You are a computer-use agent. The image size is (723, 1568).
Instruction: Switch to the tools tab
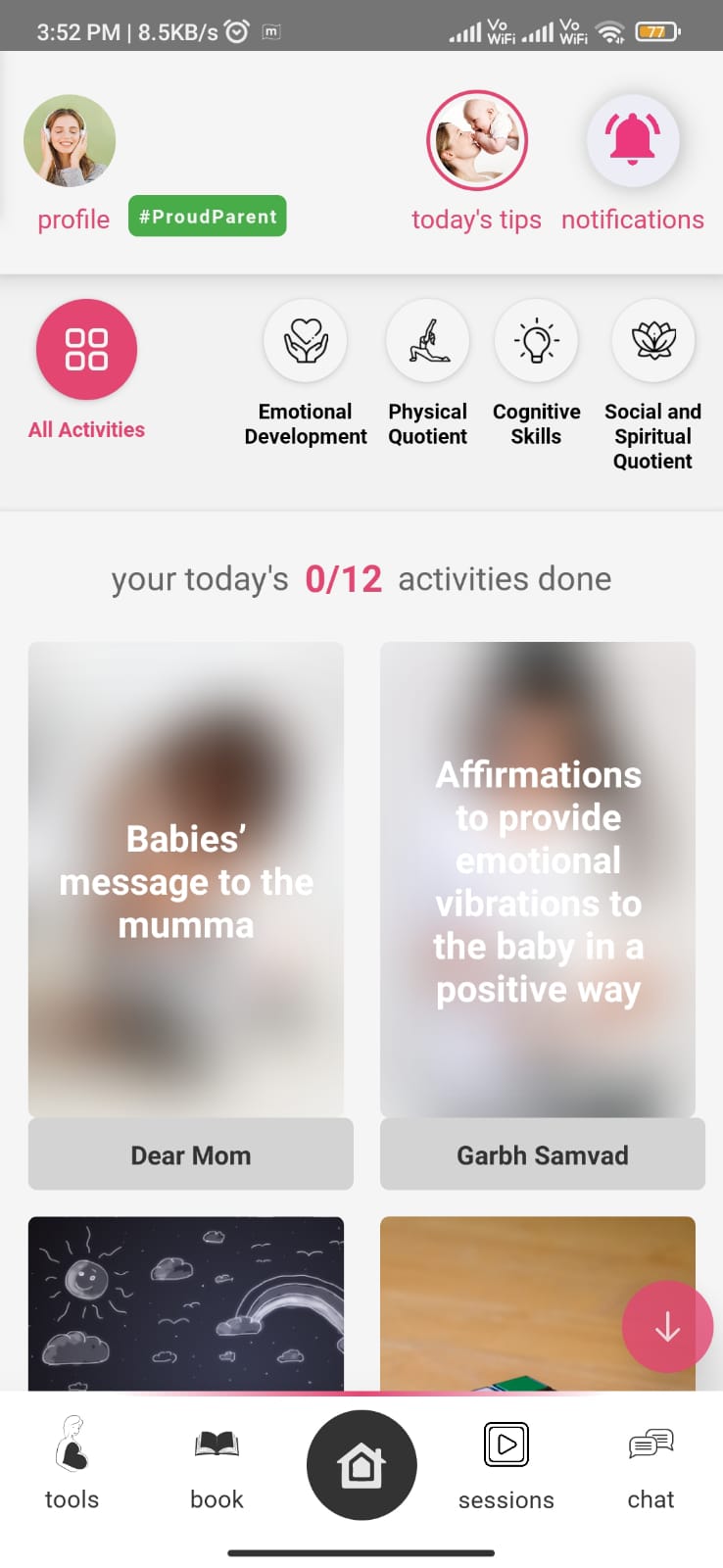click(72, 1463)
